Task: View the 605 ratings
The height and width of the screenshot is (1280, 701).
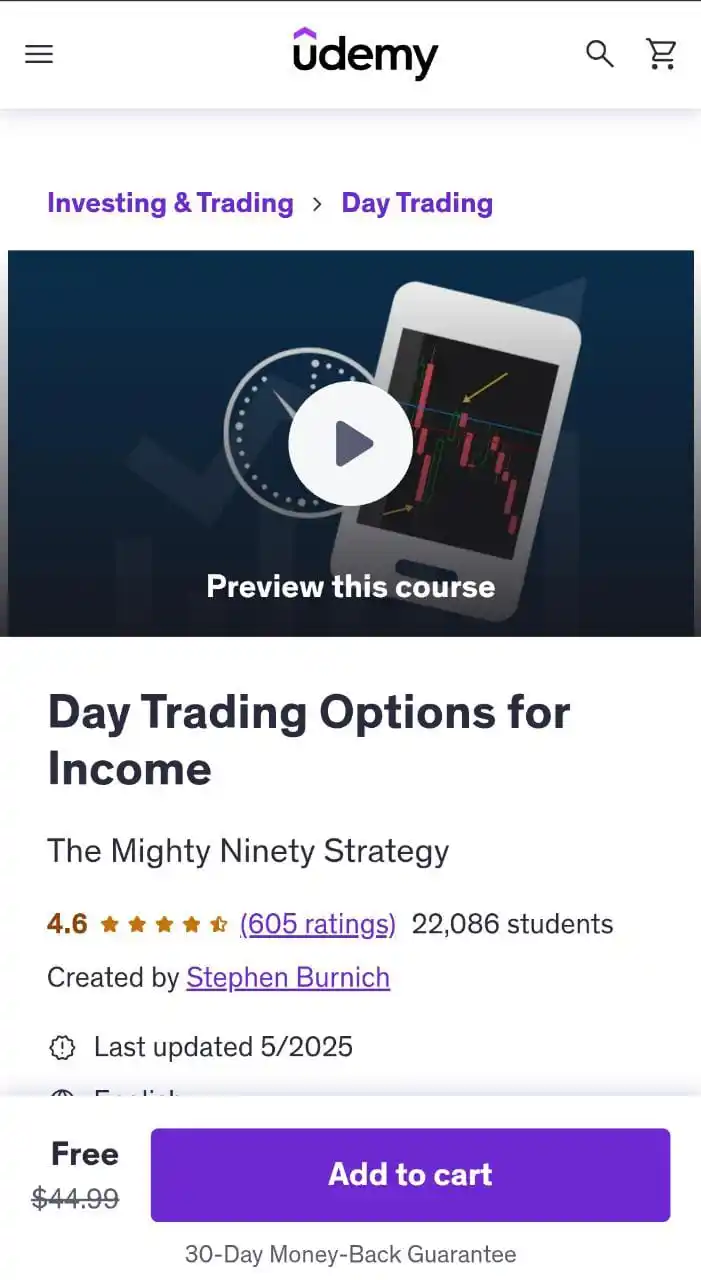Action: coord(318,923)
